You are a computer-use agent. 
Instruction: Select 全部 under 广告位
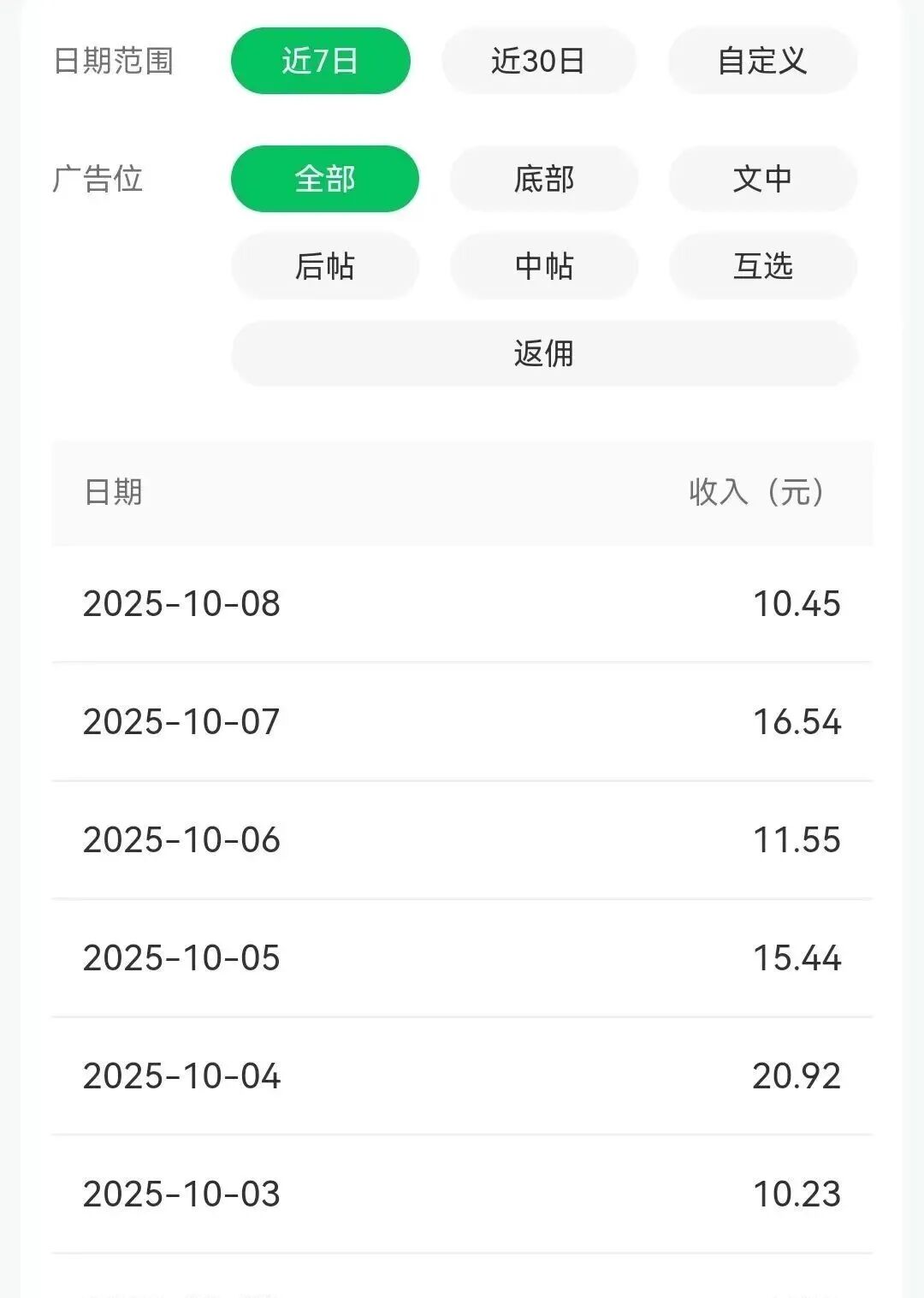click(324, 178)
